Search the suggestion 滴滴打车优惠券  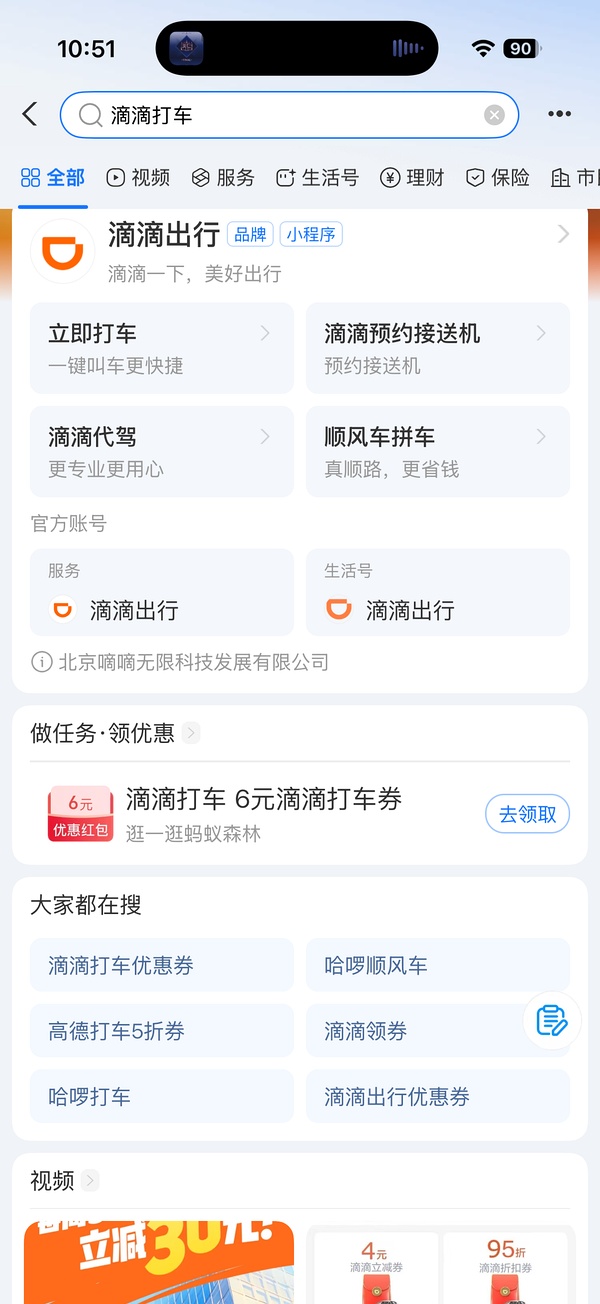(162, 965)
